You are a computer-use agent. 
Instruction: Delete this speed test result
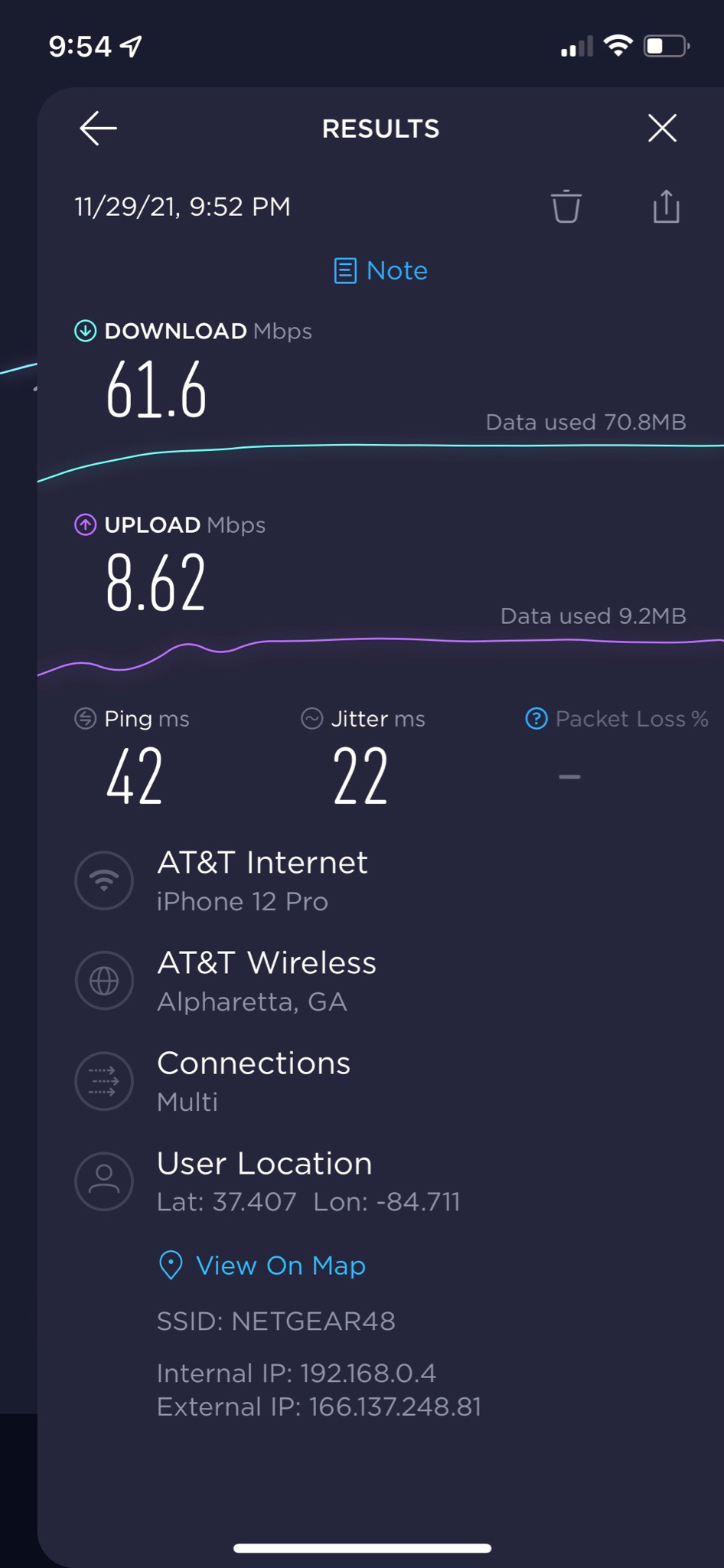[x=566, y=207]
